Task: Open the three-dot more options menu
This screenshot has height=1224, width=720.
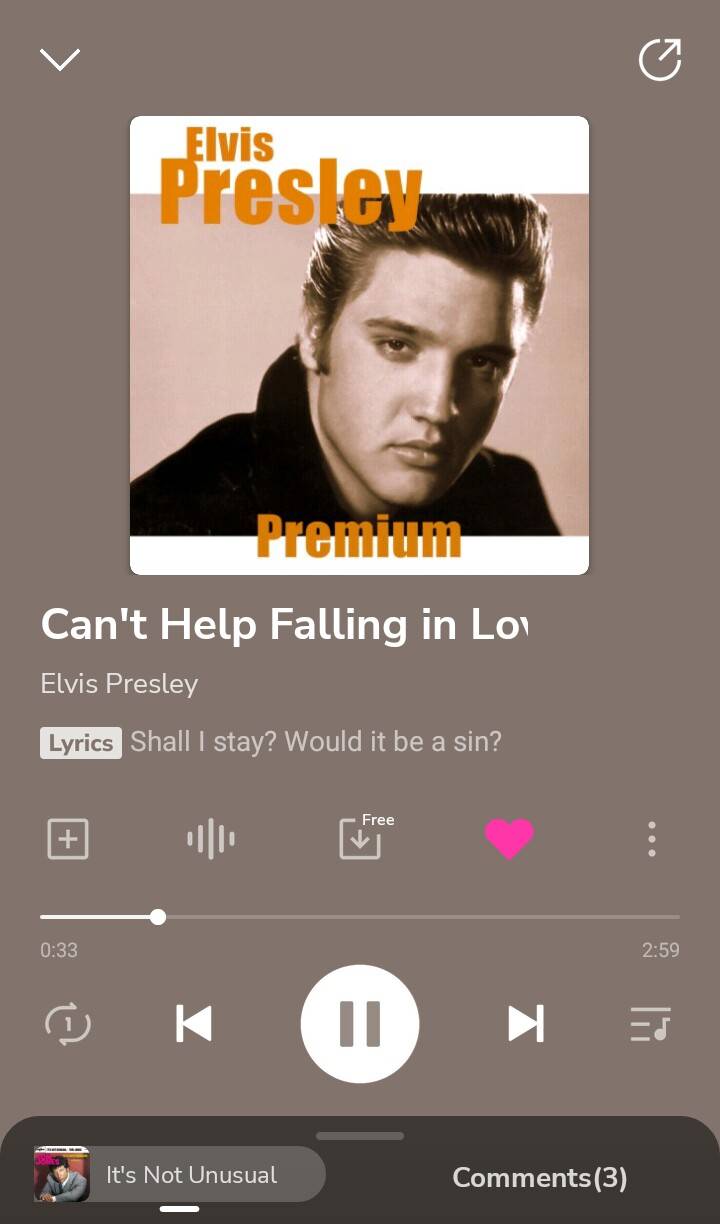Action: (652, 838)
